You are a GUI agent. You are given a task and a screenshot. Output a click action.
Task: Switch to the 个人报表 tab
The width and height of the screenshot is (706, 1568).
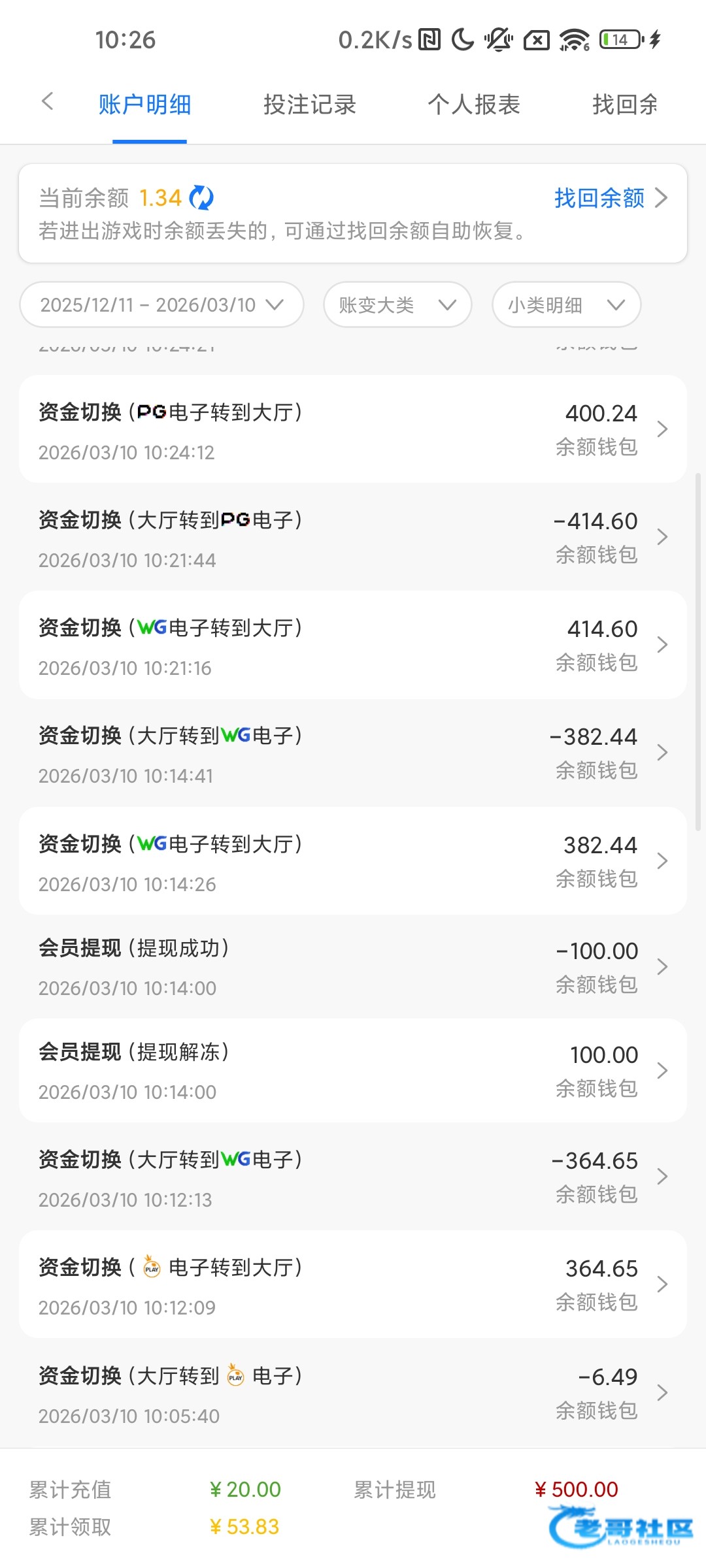[x=474, y=105]
